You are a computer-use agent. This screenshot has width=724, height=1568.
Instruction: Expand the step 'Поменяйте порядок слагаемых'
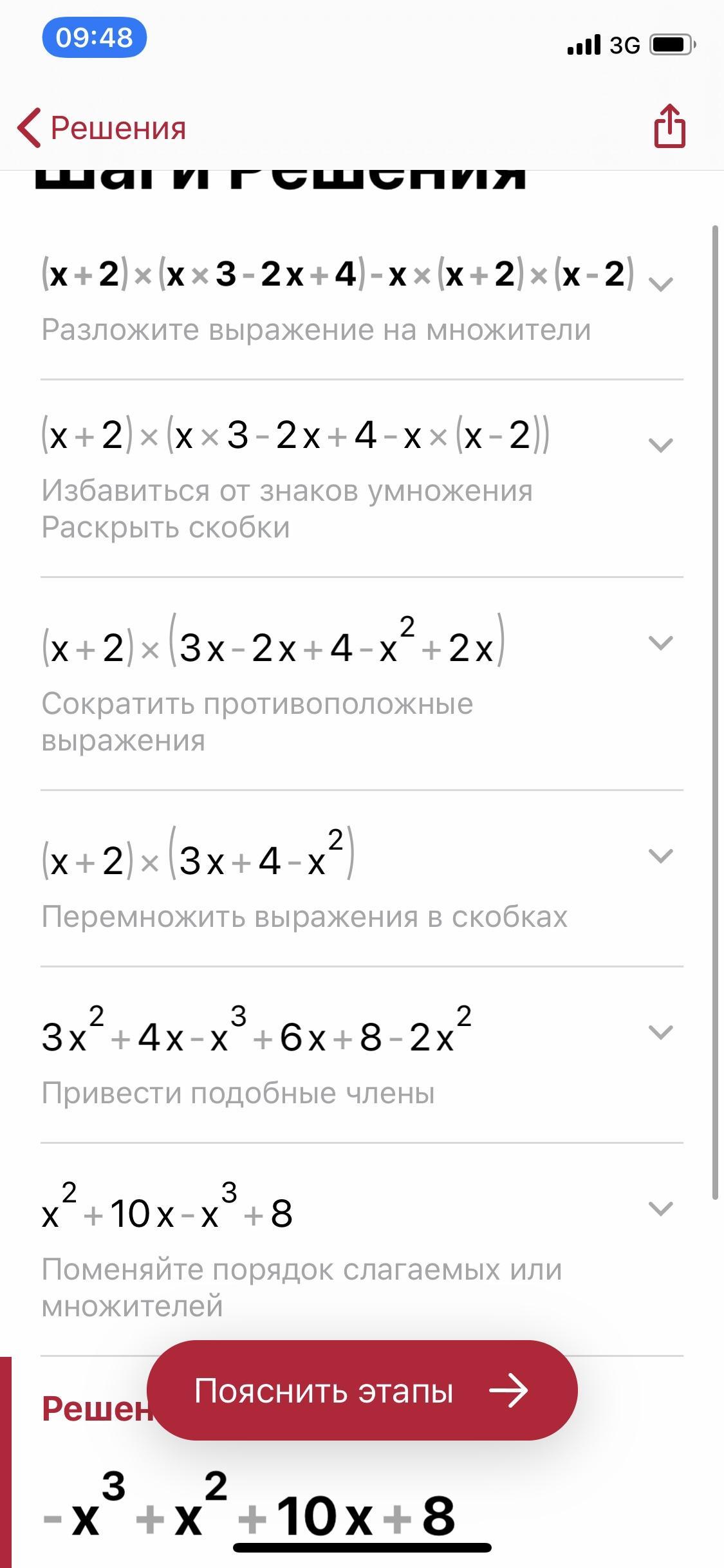point(661,1208)
